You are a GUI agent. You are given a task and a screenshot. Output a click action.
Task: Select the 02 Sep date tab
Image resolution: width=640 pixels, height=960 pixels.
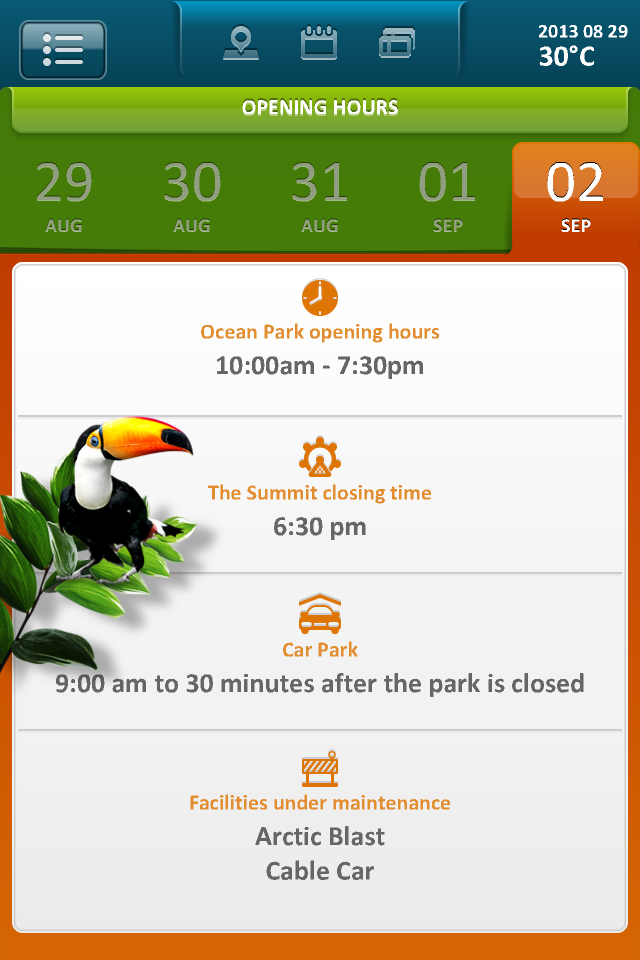click(575, 197)
